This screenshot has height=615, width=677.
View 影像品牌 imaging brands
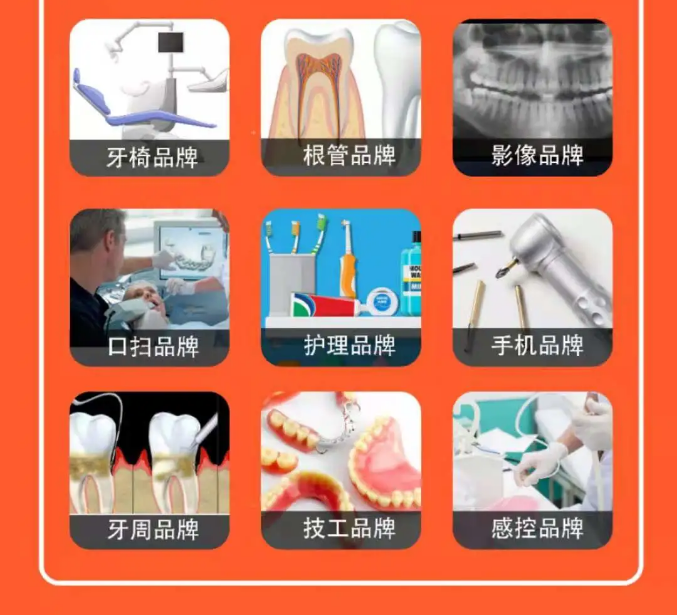tap(533, 98)
